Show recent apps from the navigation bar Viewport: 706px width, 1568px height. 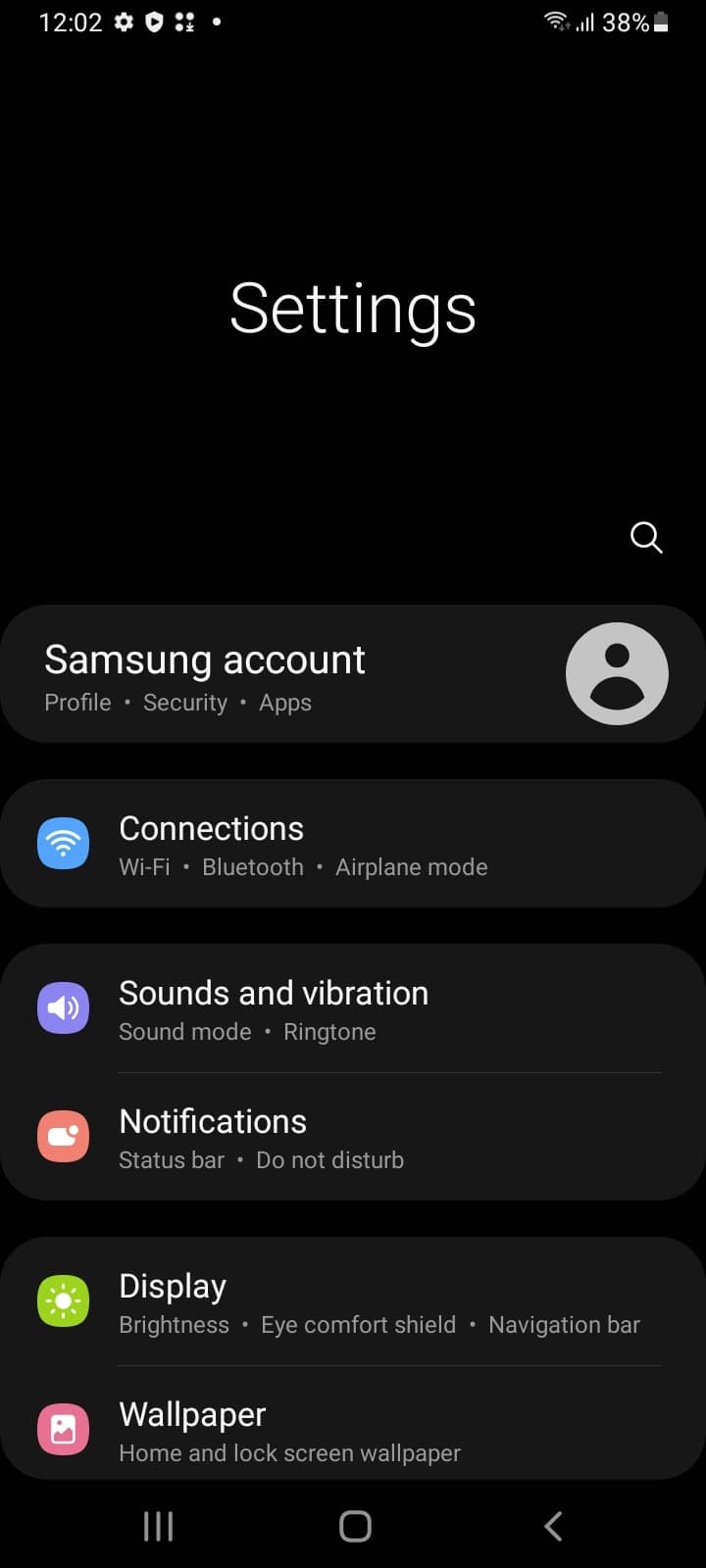pyautogui.click(x=158, y=1526)
